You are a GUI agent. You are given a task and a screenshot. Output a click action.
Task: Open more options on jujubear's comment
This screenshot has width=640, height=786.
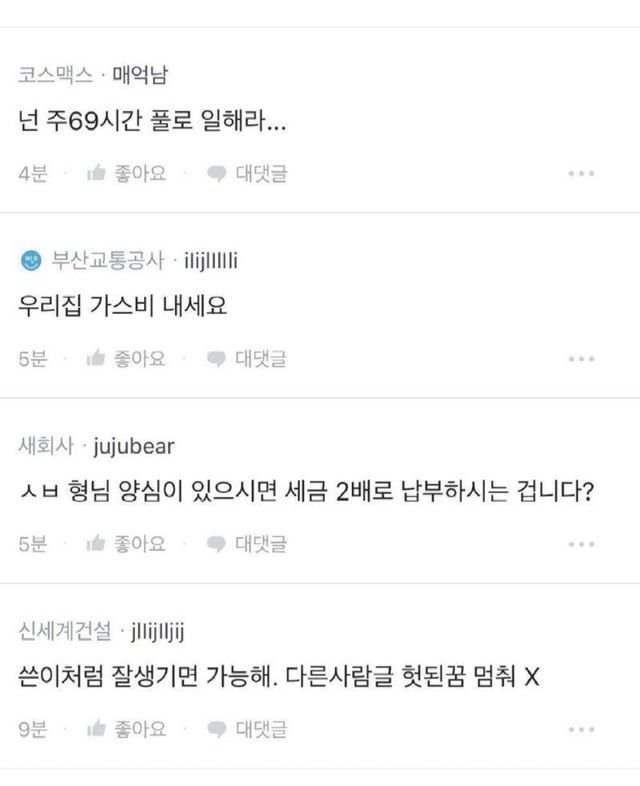click(581, 544)
